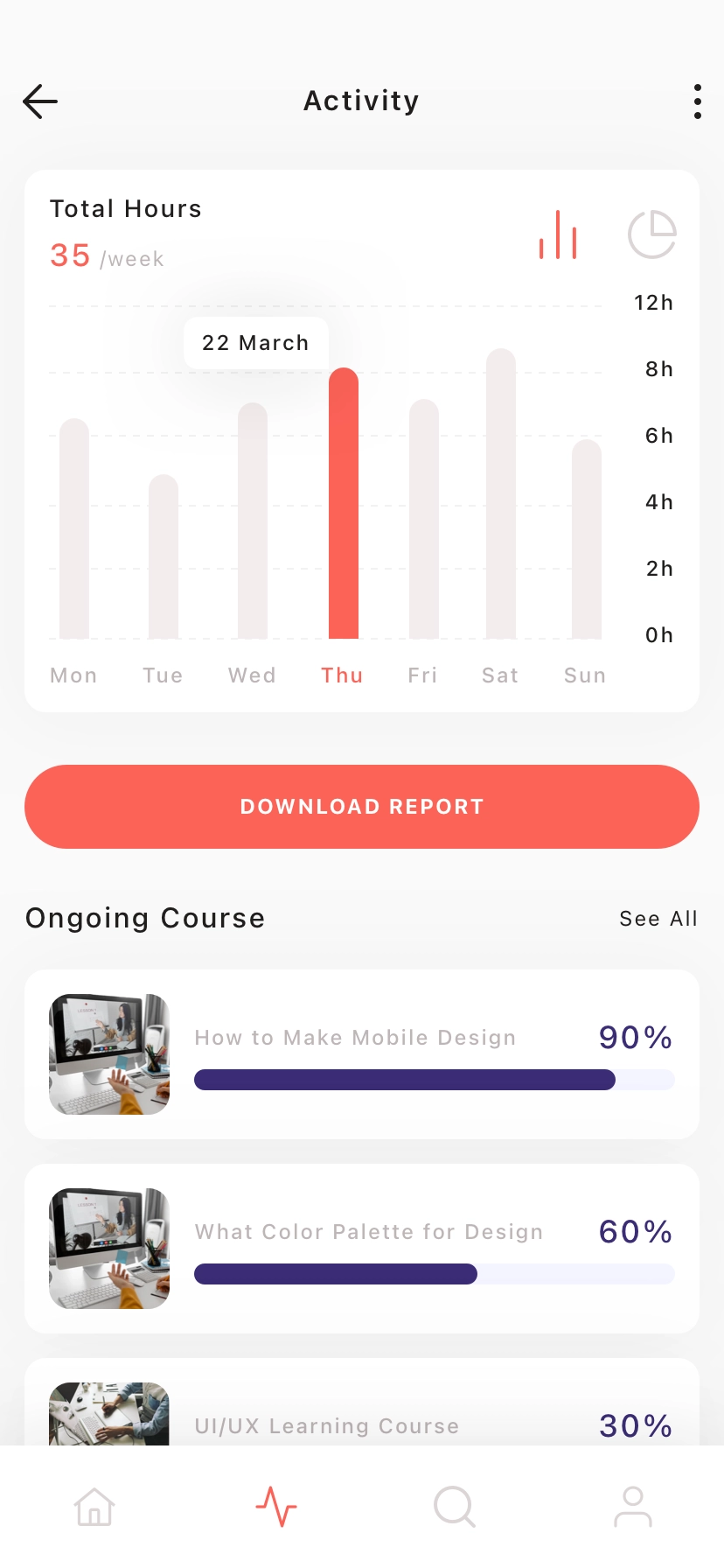Open What Color Palette for Design course

coord(362,1249)
